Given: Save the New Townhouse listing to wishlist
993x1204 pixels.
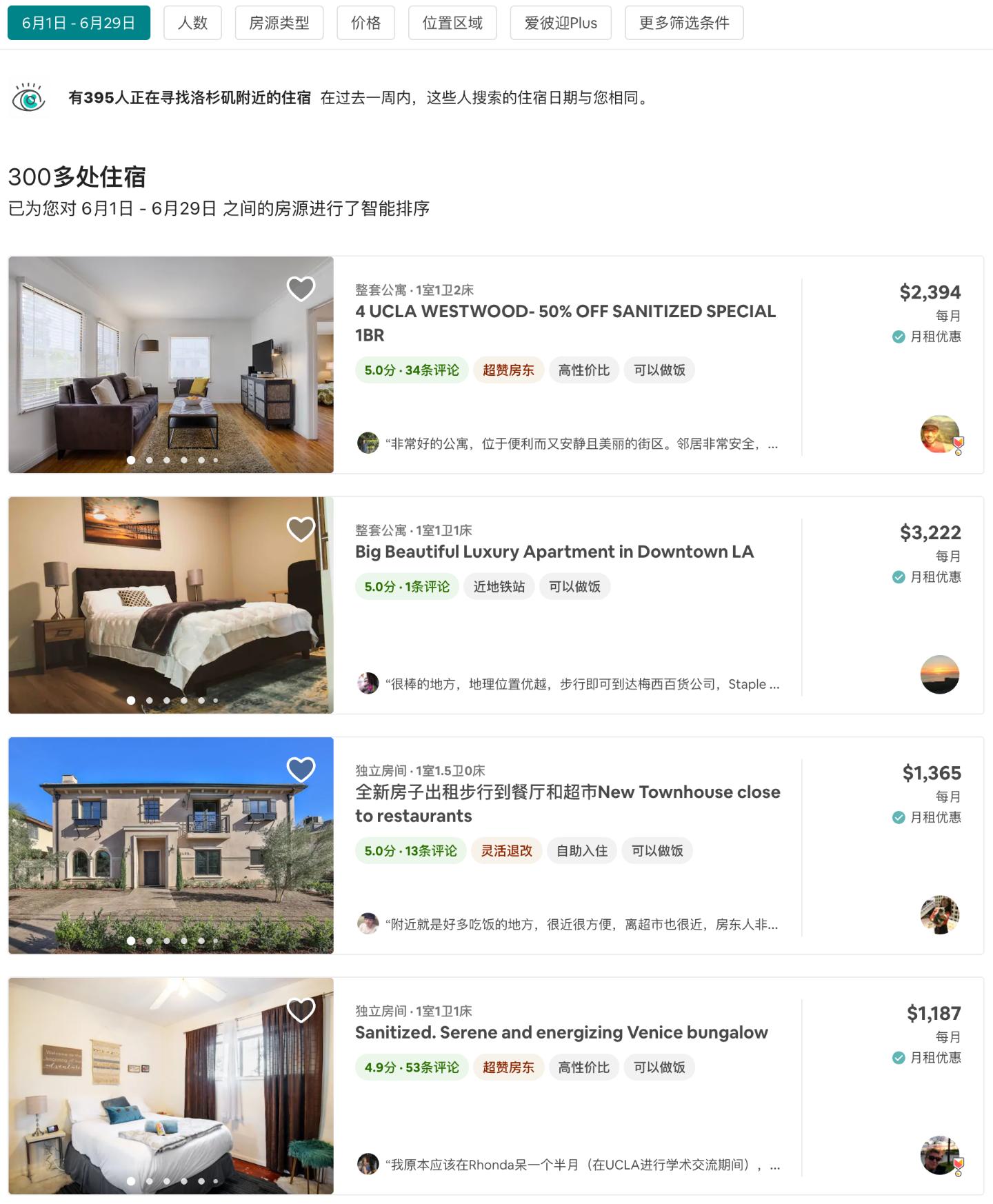Looking at the screenshot, I should (301, 769).
